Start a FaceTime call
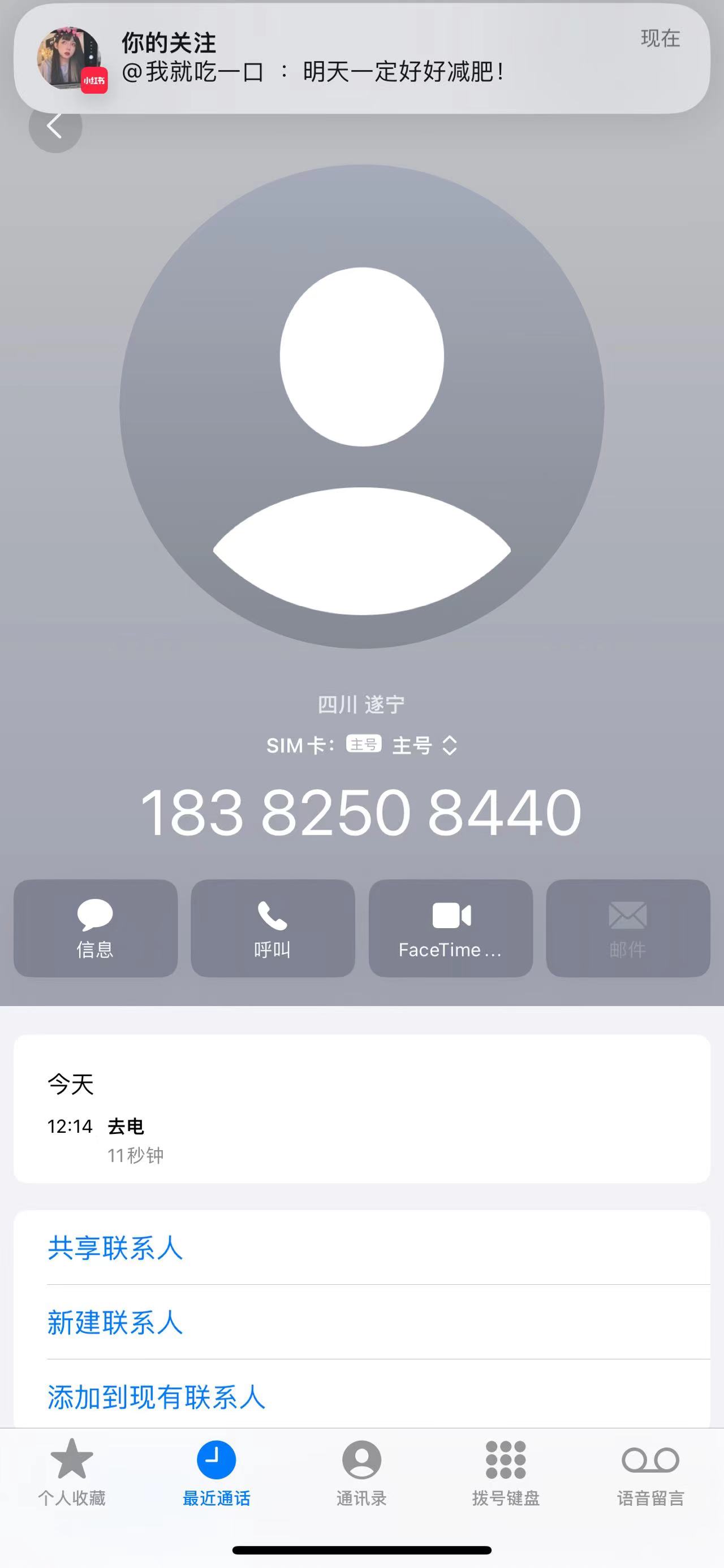 tap(451, 928)
